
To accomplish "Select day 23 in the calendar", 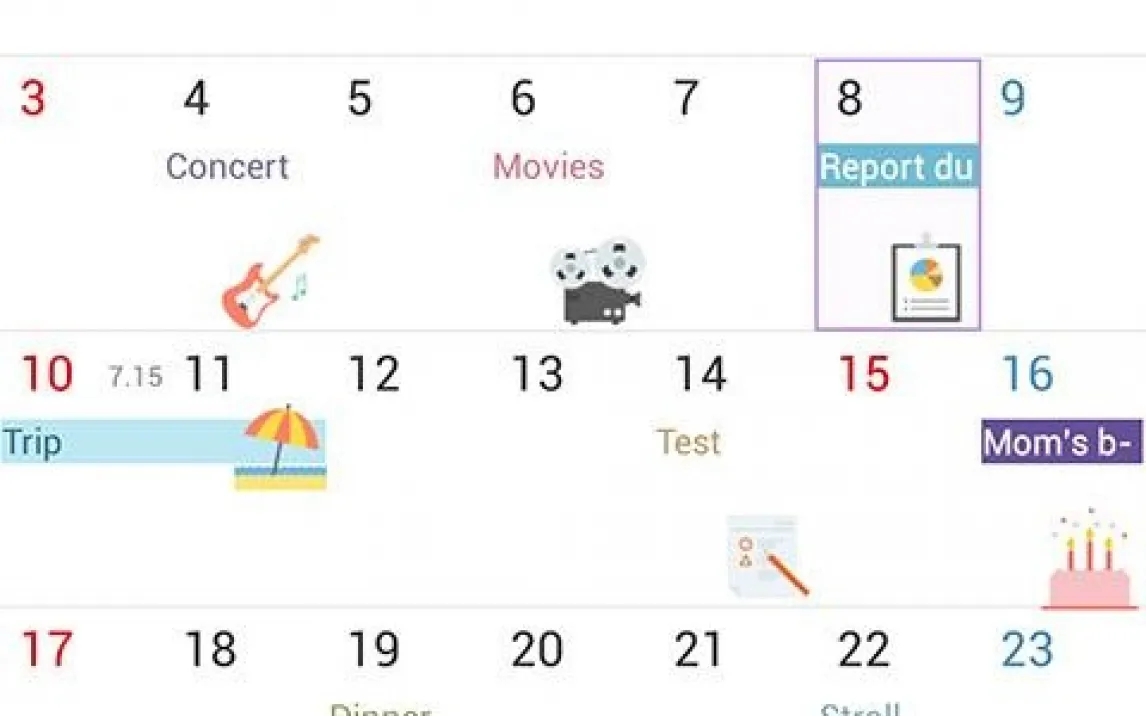I will (1028, 649).
